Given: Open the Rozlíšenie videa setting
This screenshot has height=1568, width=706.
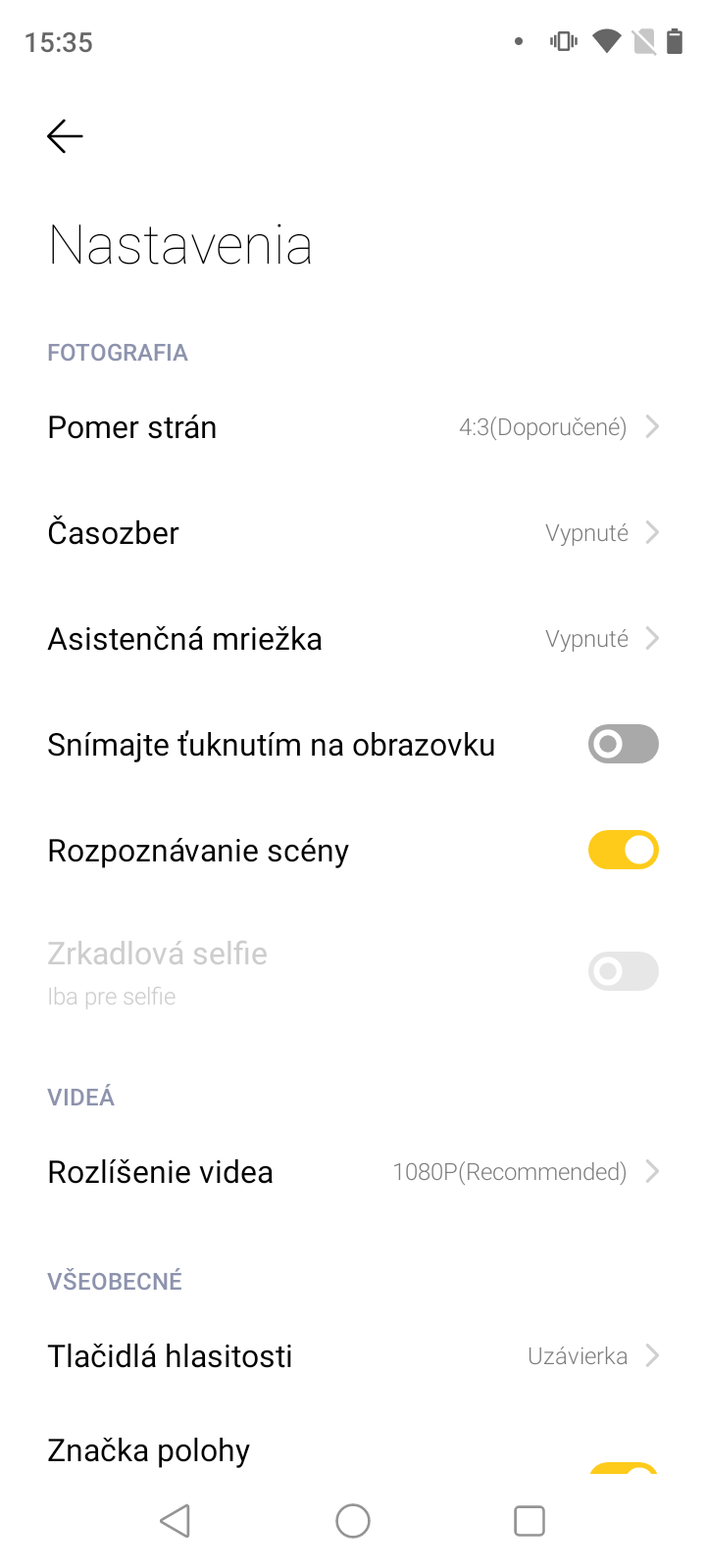Looking at the screenshot, I should click(353, 1172).
